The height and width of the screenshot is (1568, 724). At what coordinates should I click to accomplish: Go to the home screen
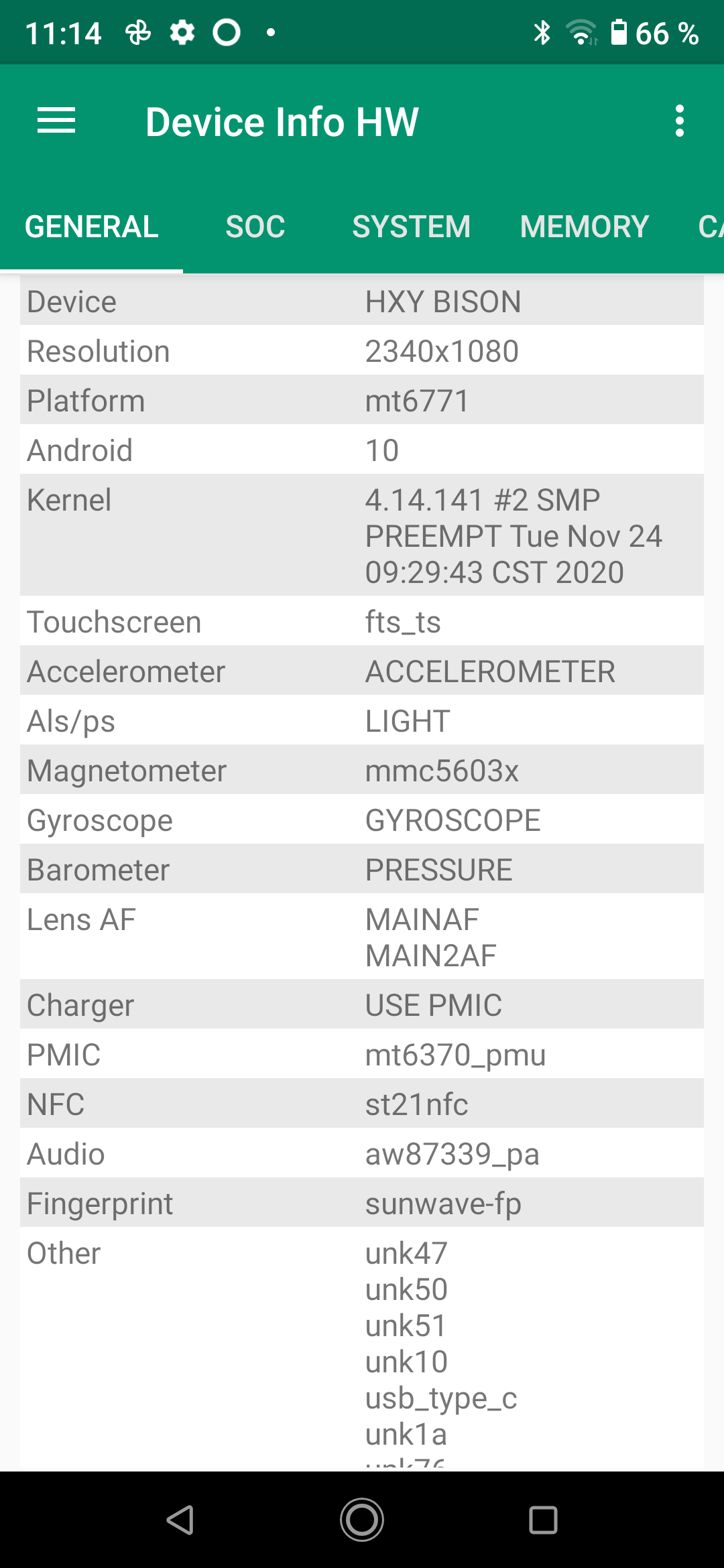point(362,1519)
